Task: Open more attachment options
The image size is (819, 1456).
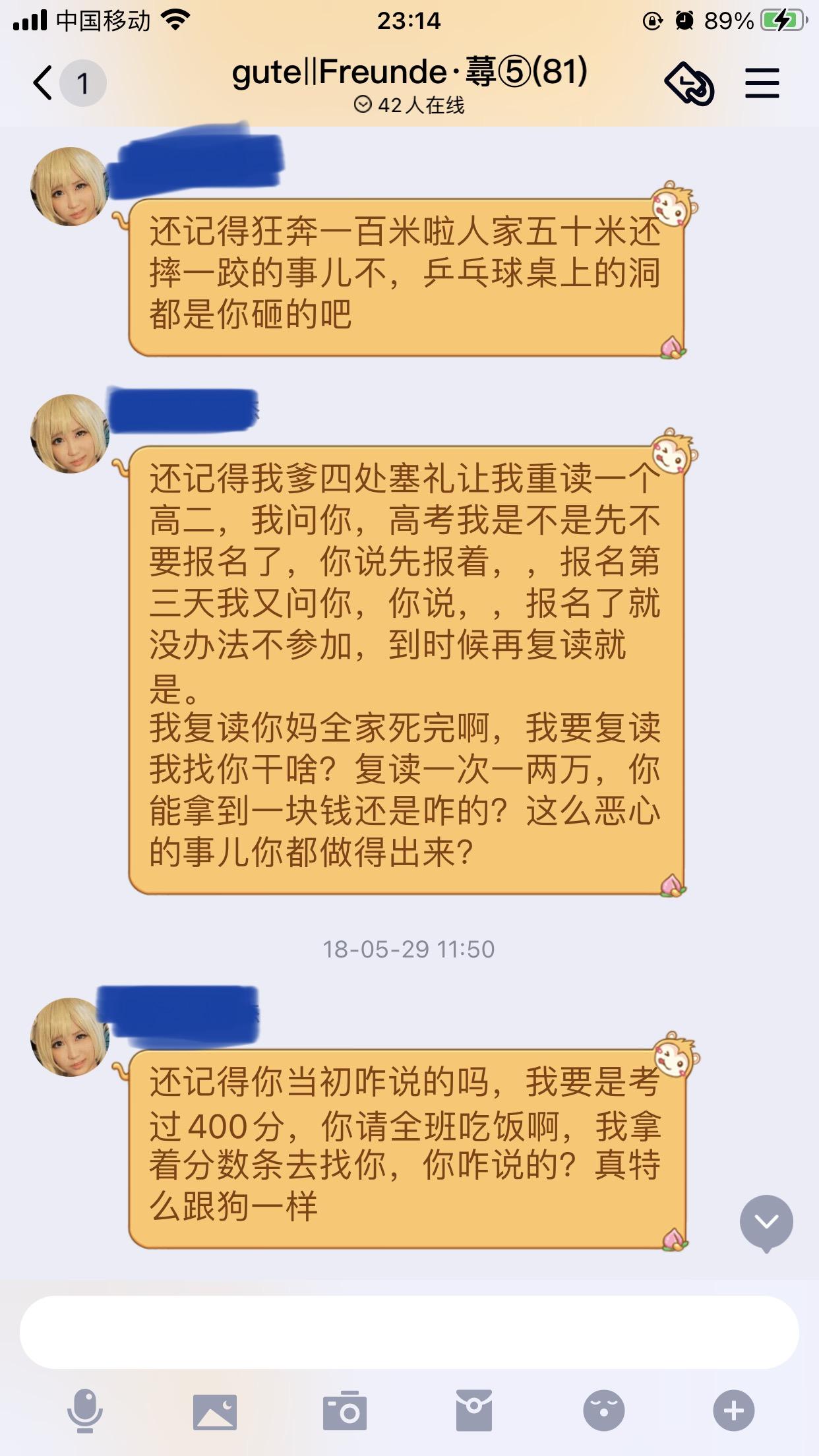Action: click(733, 1411)
